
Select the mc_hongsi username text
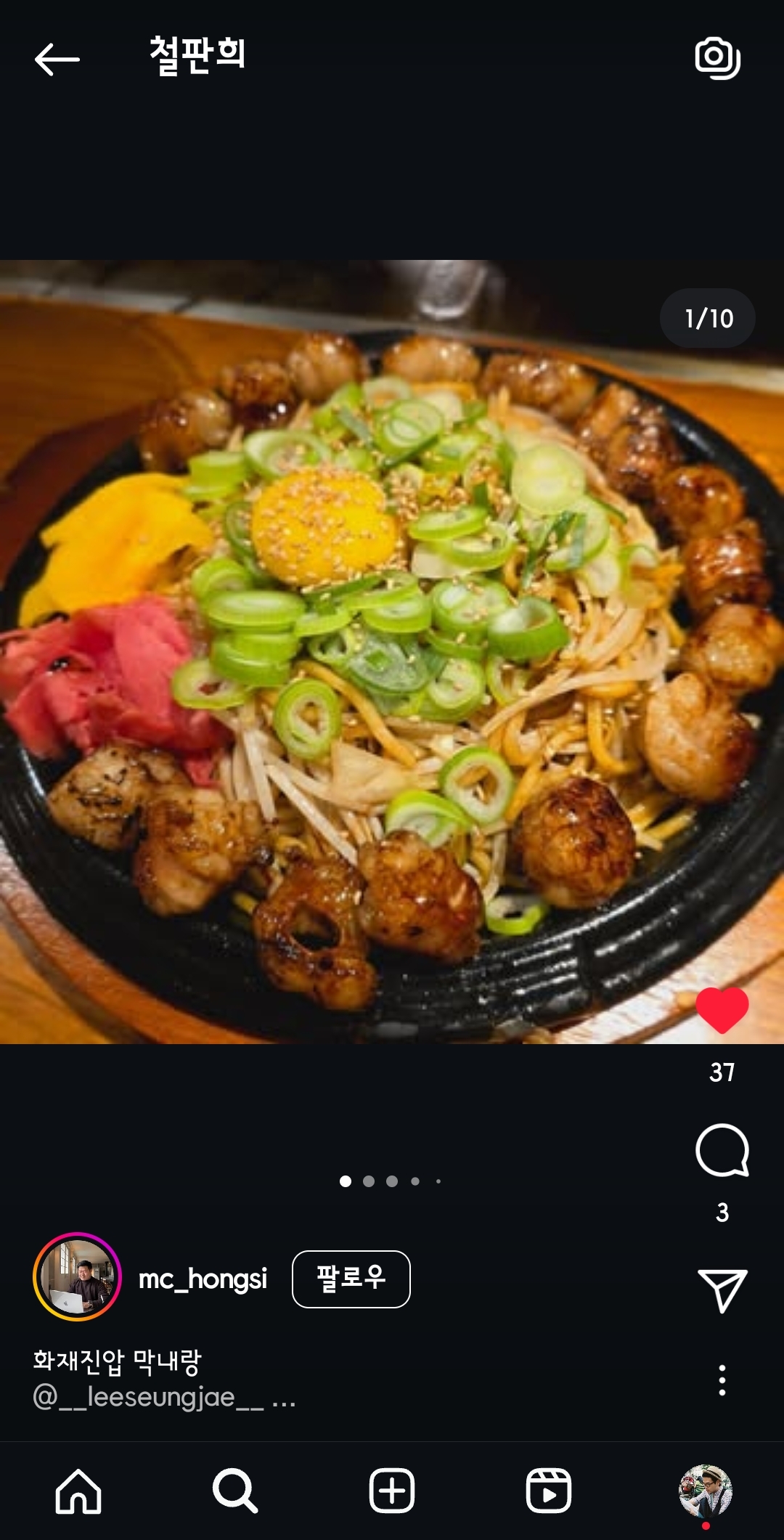click(x=204, y=1279)
